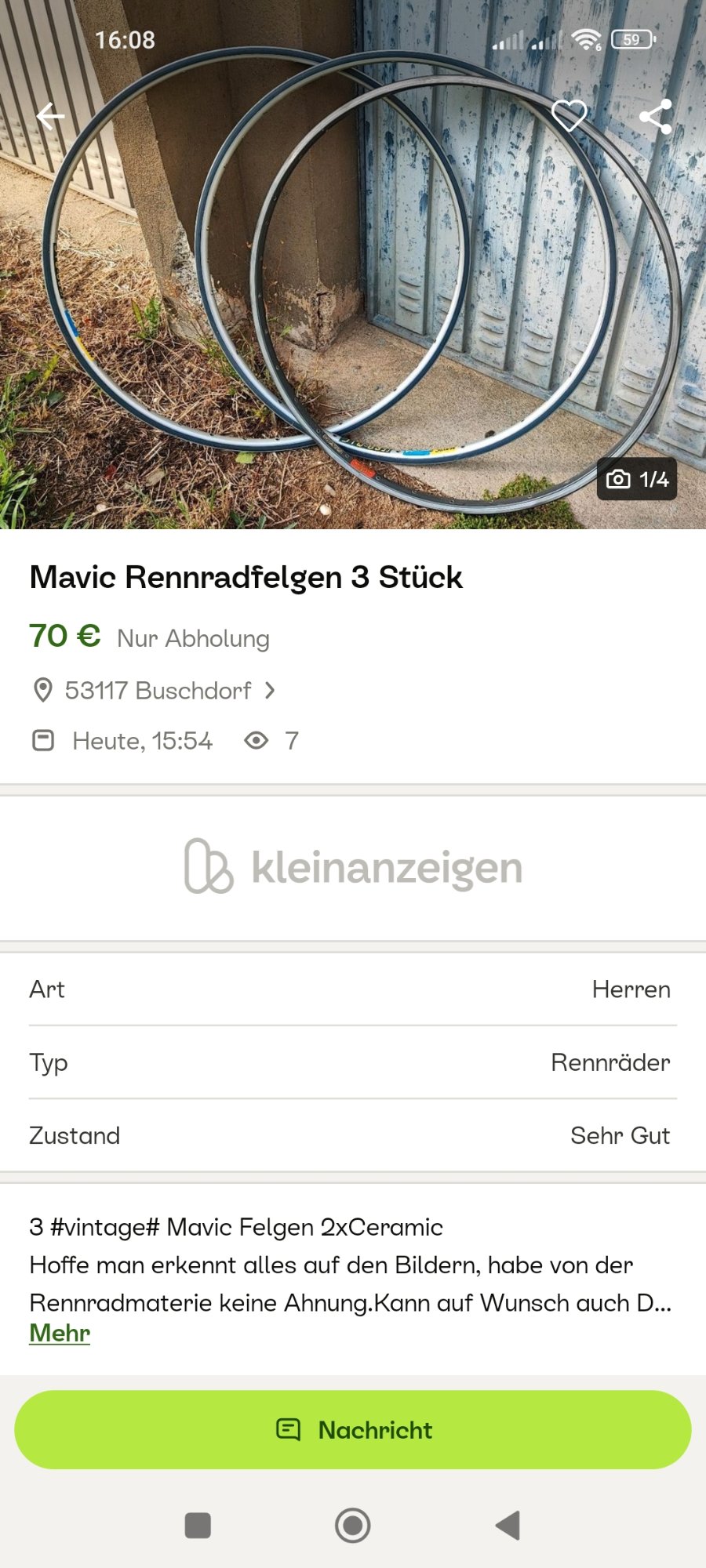Open location 53117 Buschdorf
This screenshot has height=1568, width=706.
tap(157, 691)
